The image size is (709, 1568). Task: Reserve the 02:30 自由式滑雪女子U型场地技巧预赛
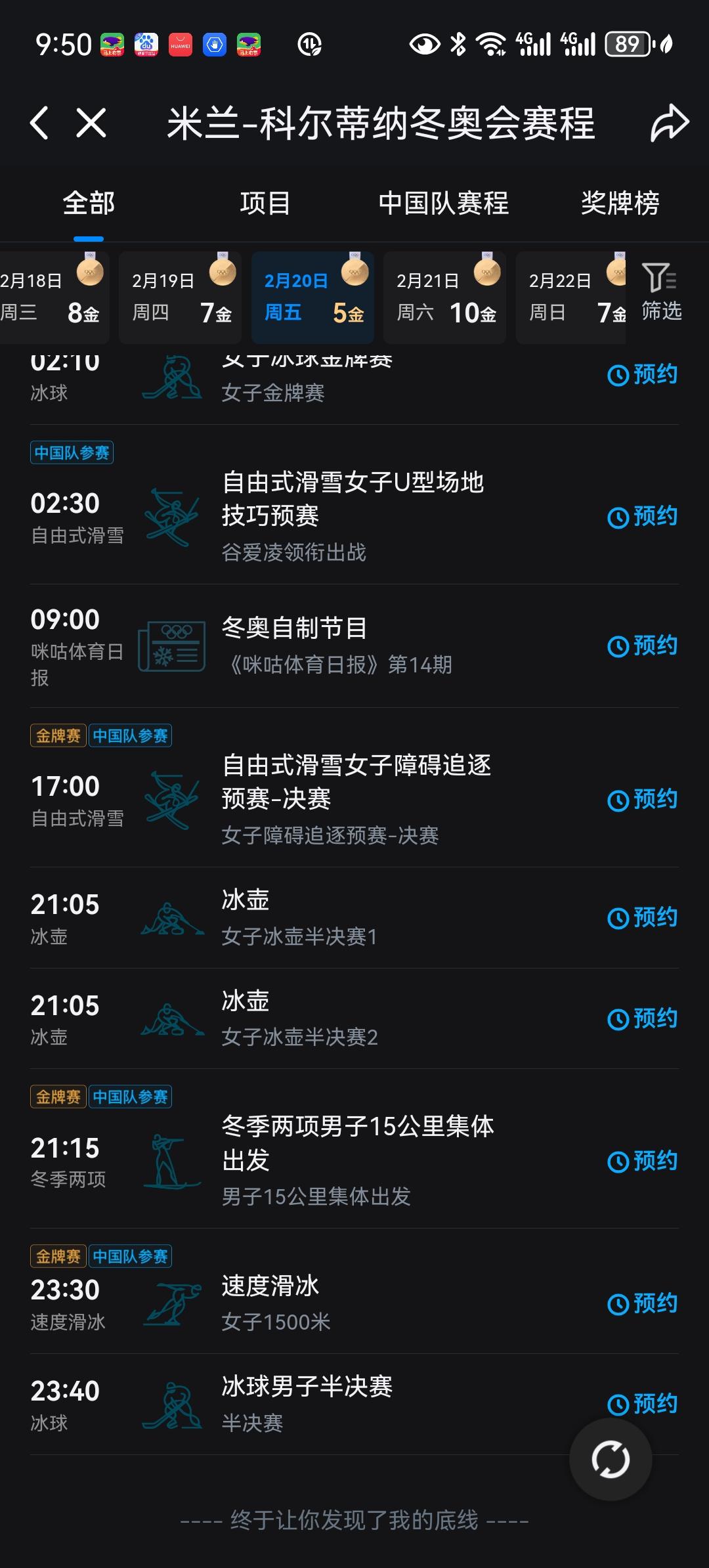click(643, 517)
